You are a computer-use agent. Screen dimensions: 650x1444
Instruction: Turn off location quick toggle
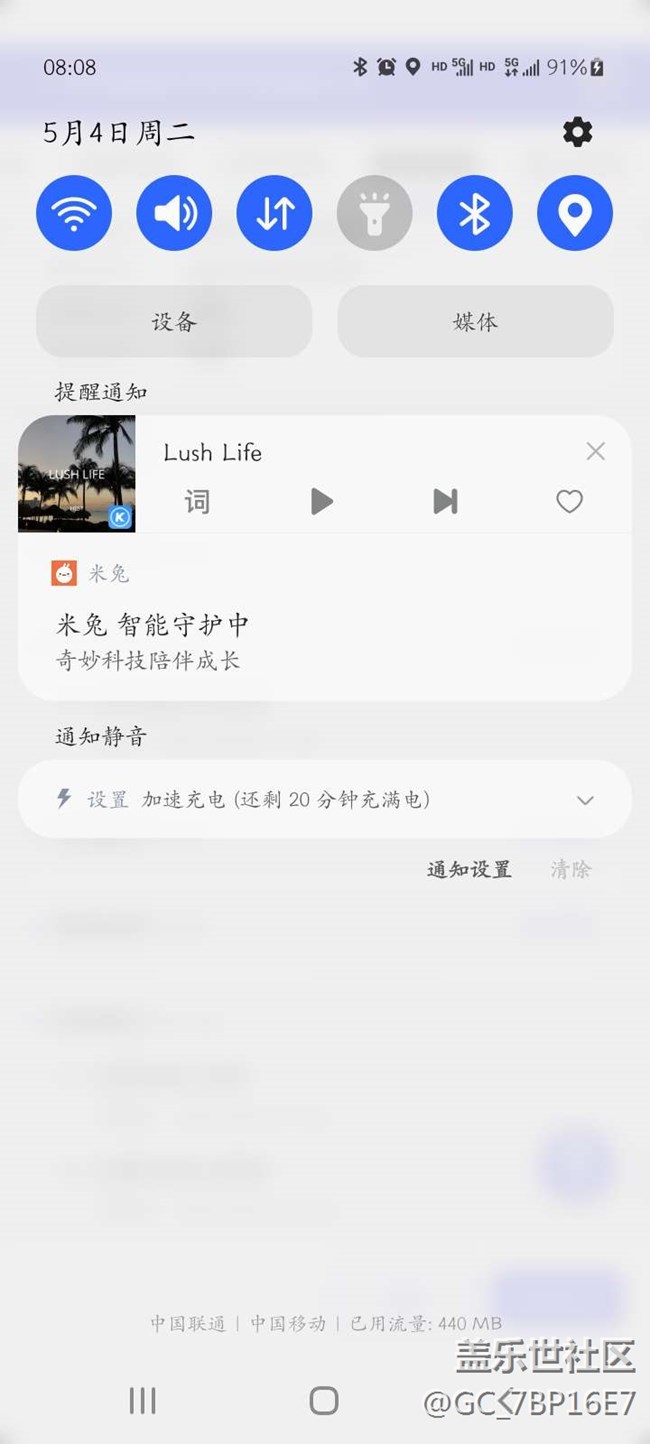coord(574,213)
